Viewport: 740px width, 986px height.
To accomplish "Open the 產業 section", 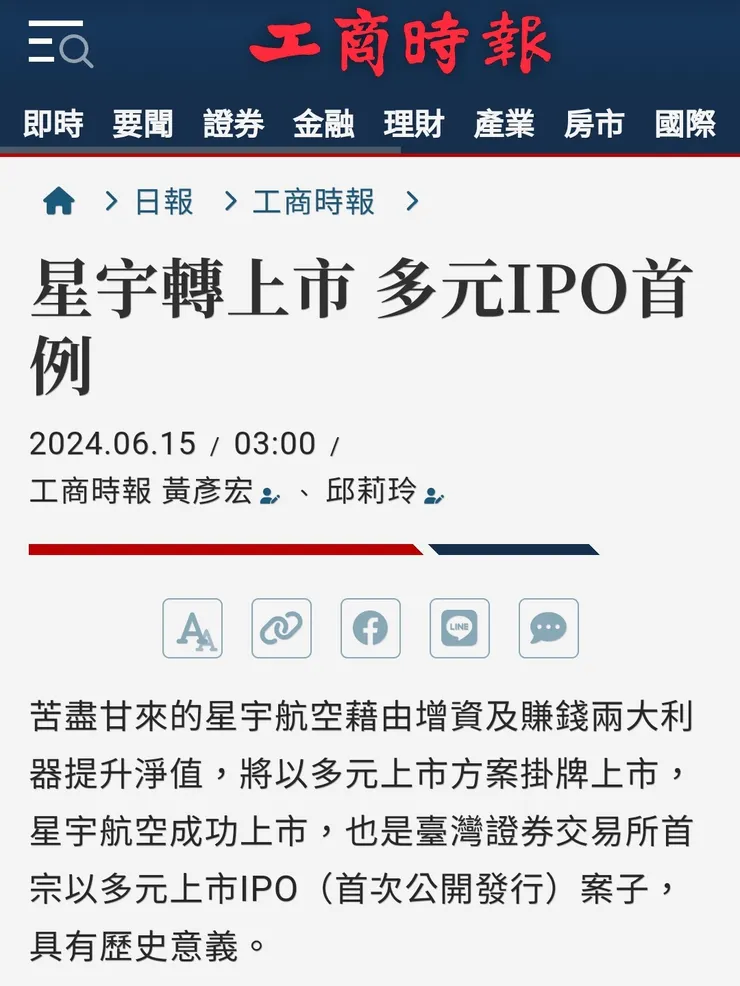I will click(x=504, y=124).
